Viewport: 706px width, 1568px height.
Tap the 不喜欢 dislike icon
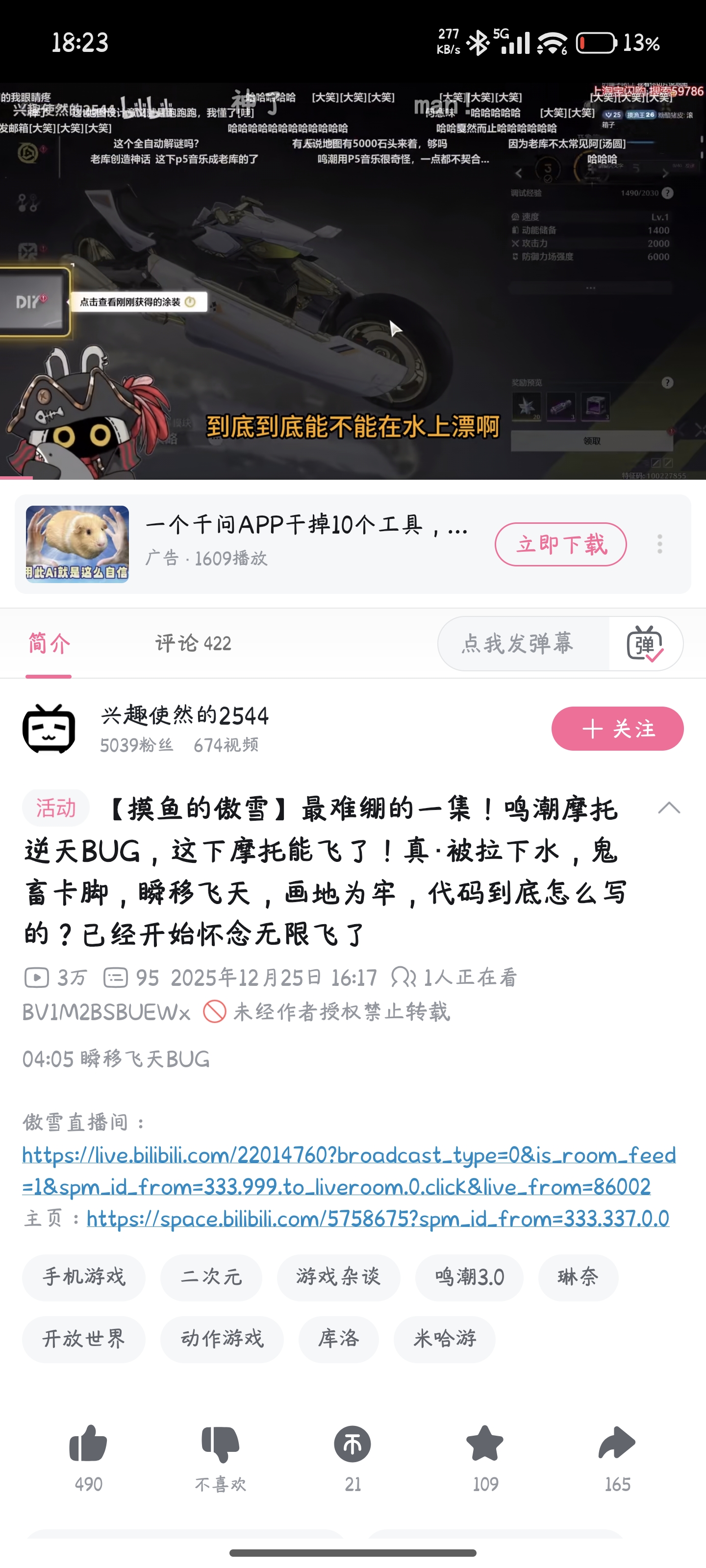coord(221,1443)
